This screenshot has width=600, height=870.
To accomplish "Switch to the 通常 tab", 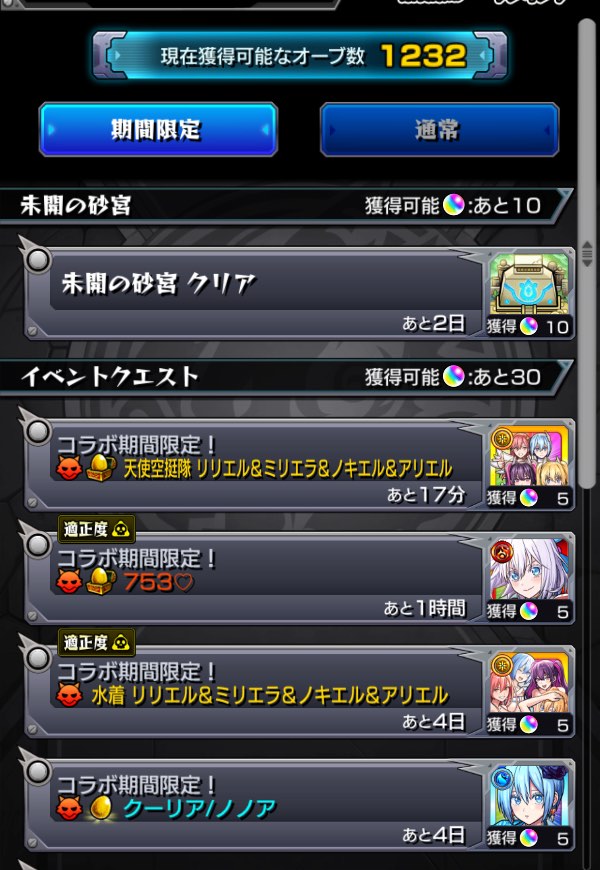I will (x=439, y=129).
